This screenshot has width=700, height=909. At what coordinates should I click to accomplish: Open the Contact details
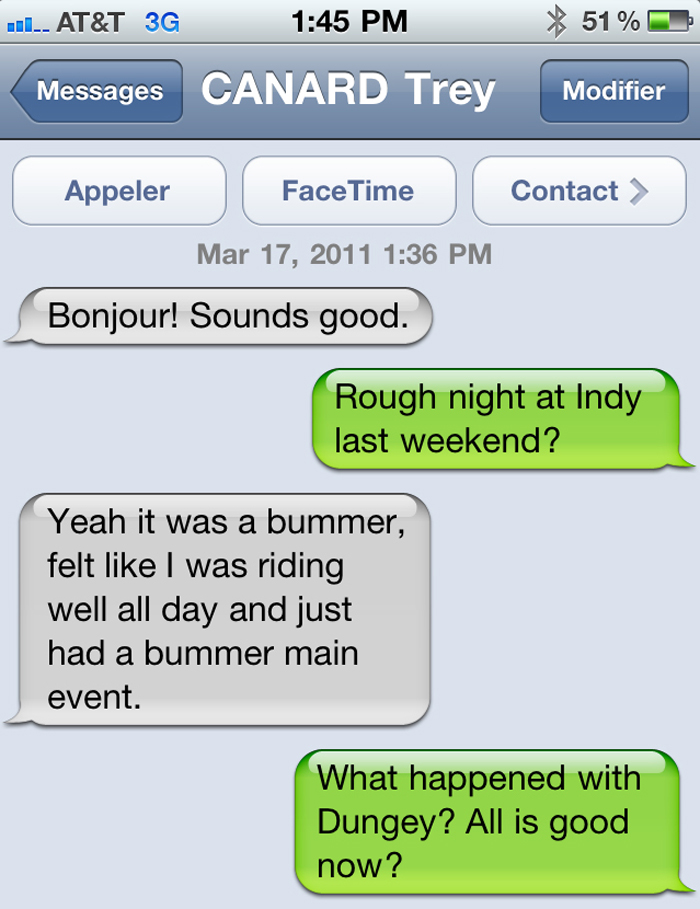coord(578,191)
